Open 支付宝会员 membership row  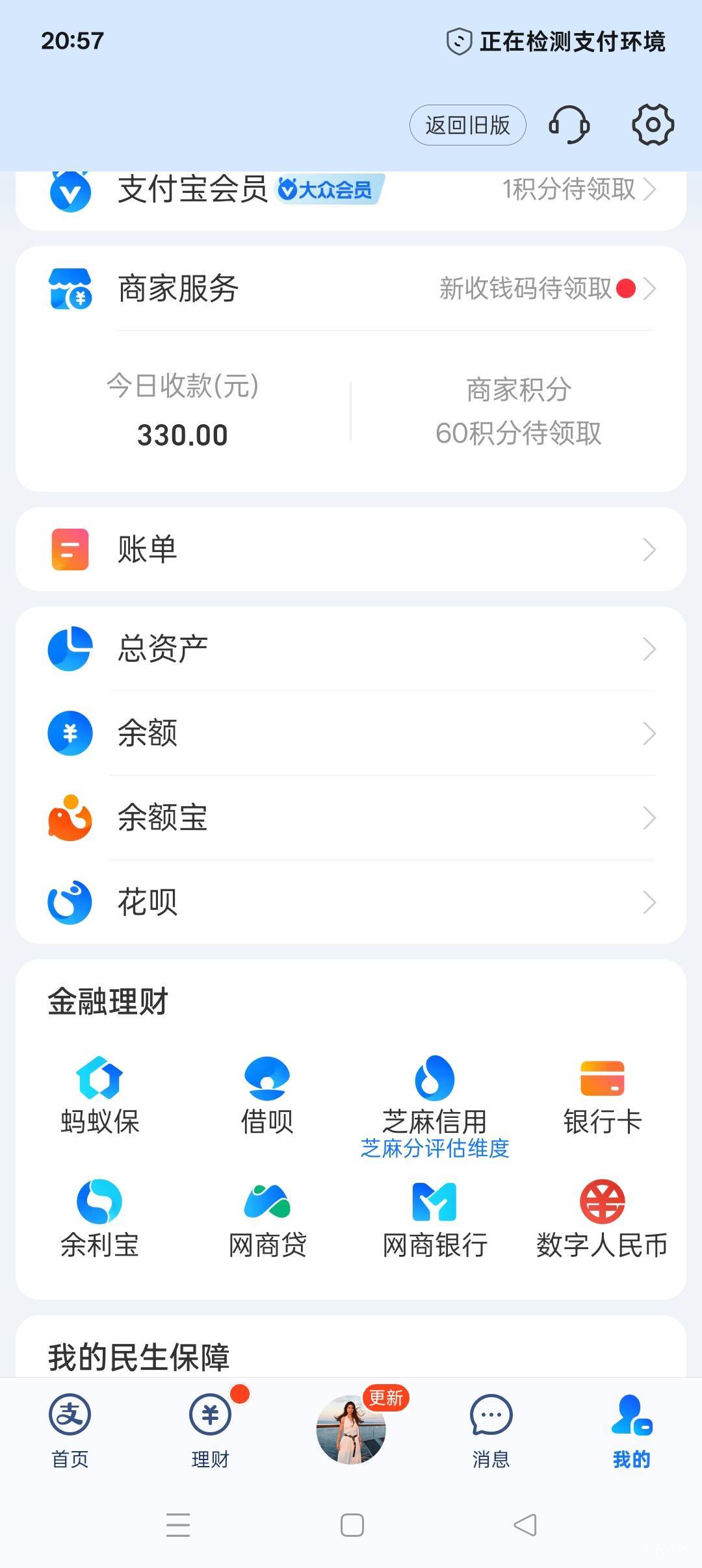[x=351, y=190]
